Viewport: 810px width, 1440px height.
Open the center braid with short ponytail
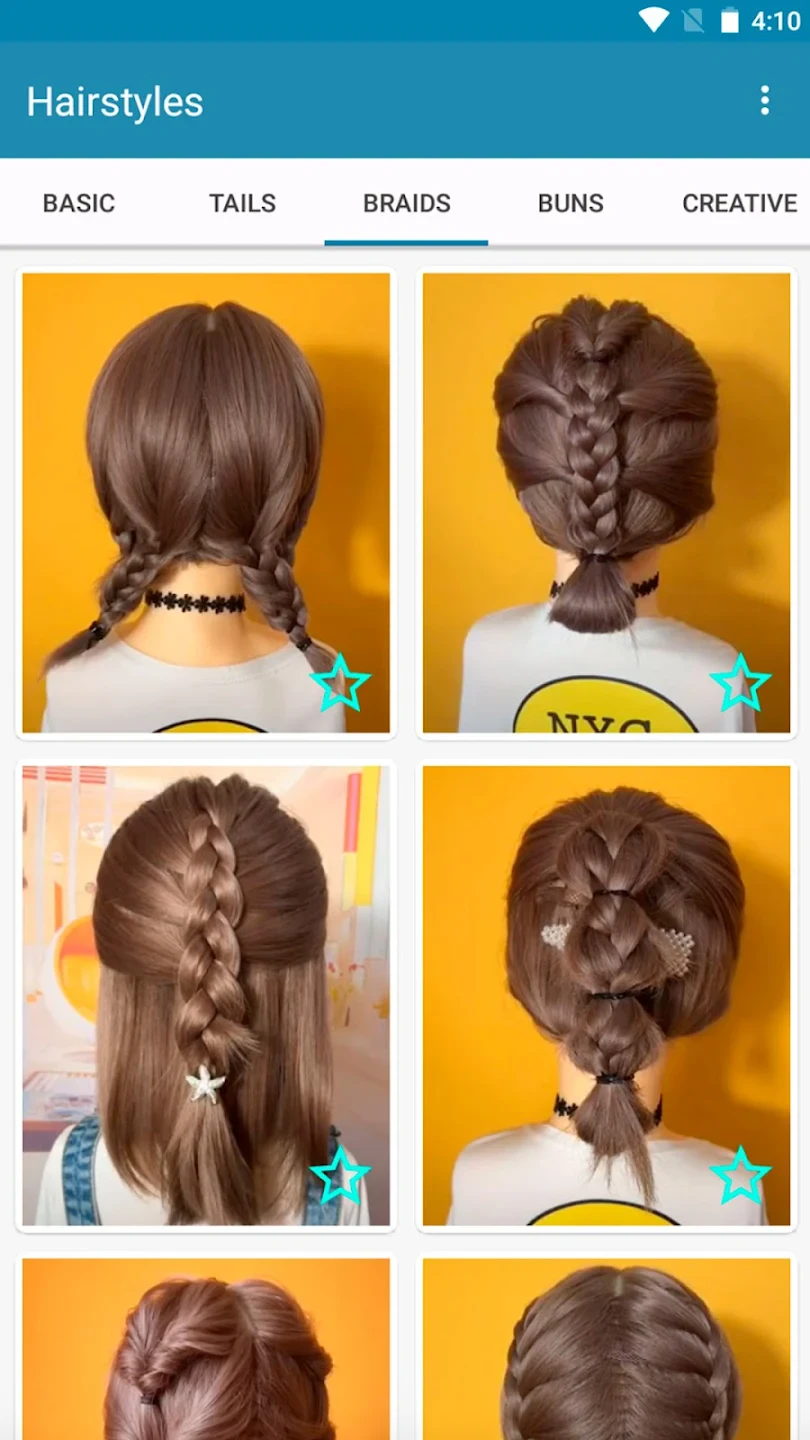(605, 480)
